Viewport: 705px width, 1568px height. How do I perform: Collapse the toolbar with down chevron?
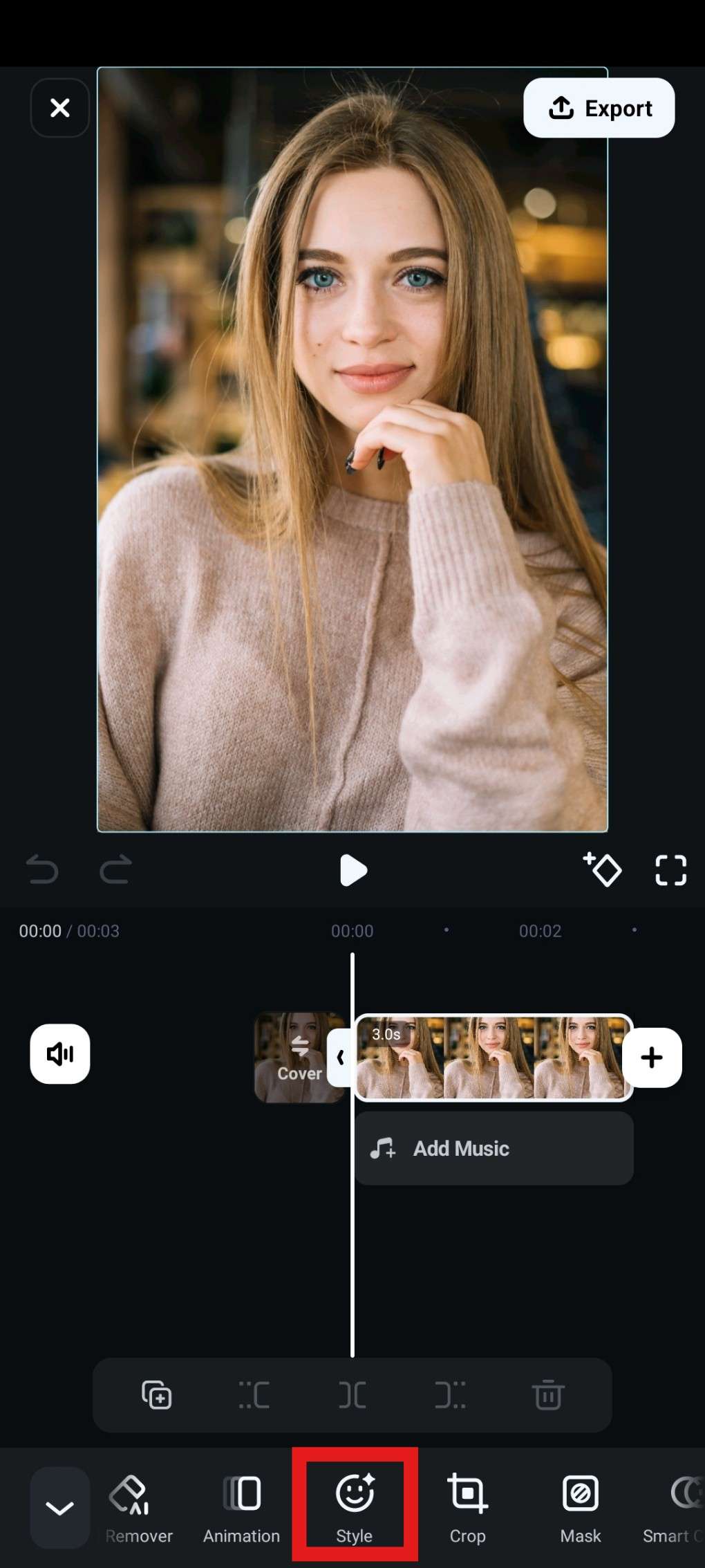click(x=60, y=1508)
